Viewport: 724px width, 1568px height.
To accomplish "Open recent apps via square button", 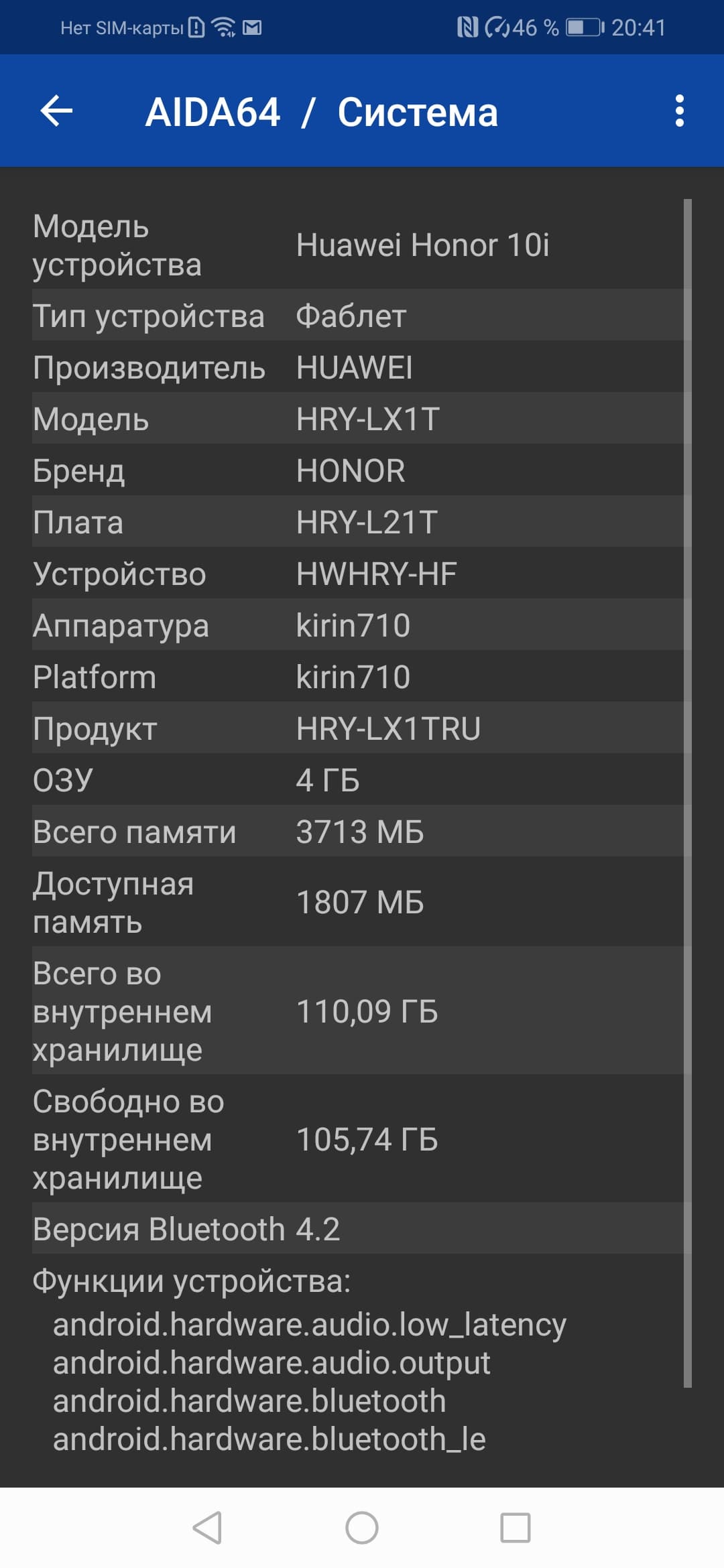I will [515, 1528].
